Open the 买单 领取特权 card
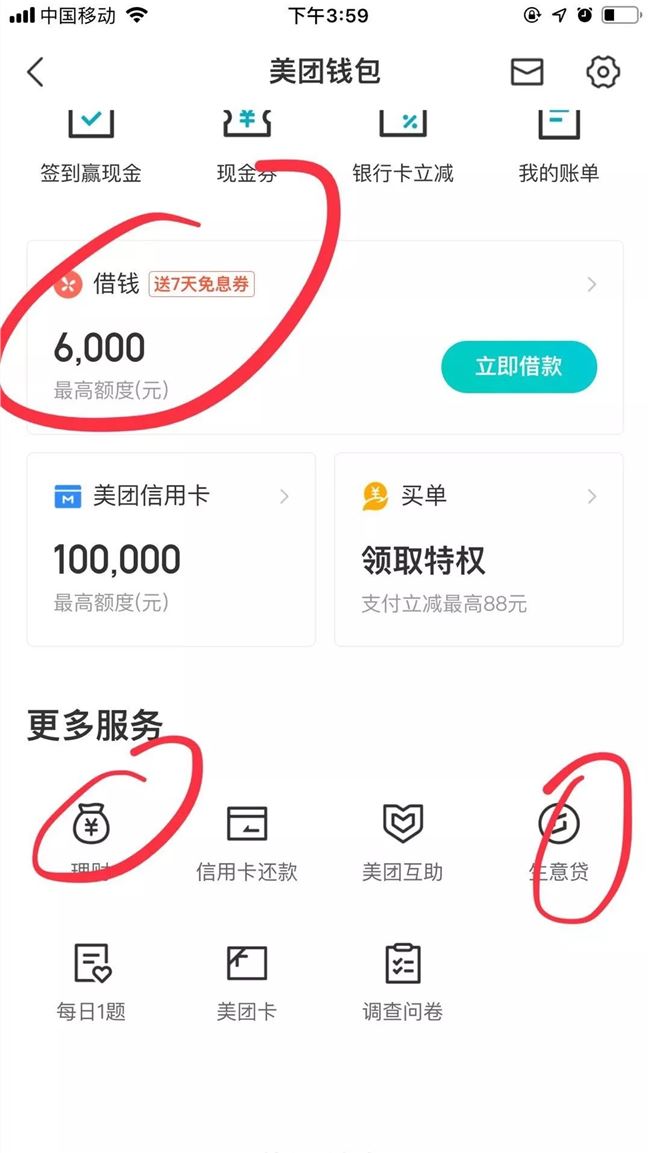The width and height of the screenshot is (650, 1153). pyautogui.click(x=478, y=549)
